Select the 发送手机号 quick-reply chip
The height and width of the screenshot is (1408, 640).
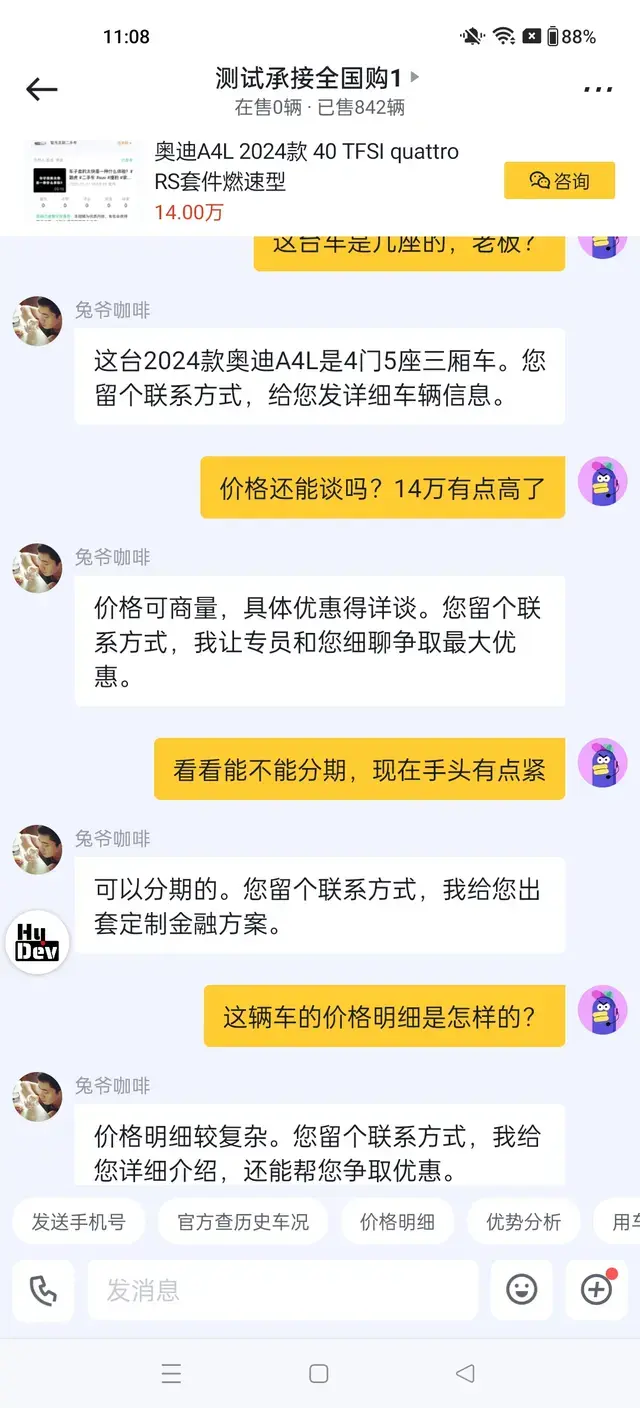79,1222
